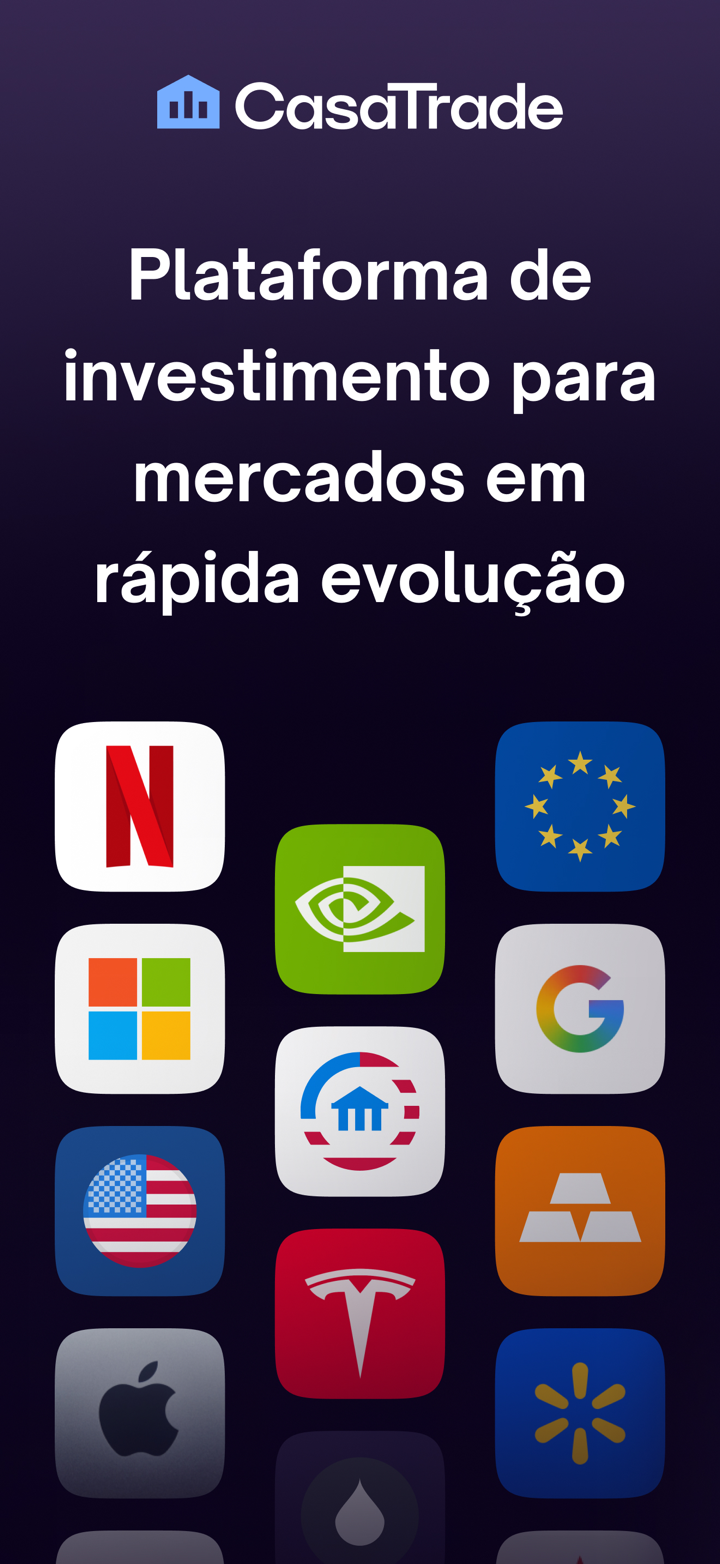Open the Apple asset icon

coord(140,1412)
